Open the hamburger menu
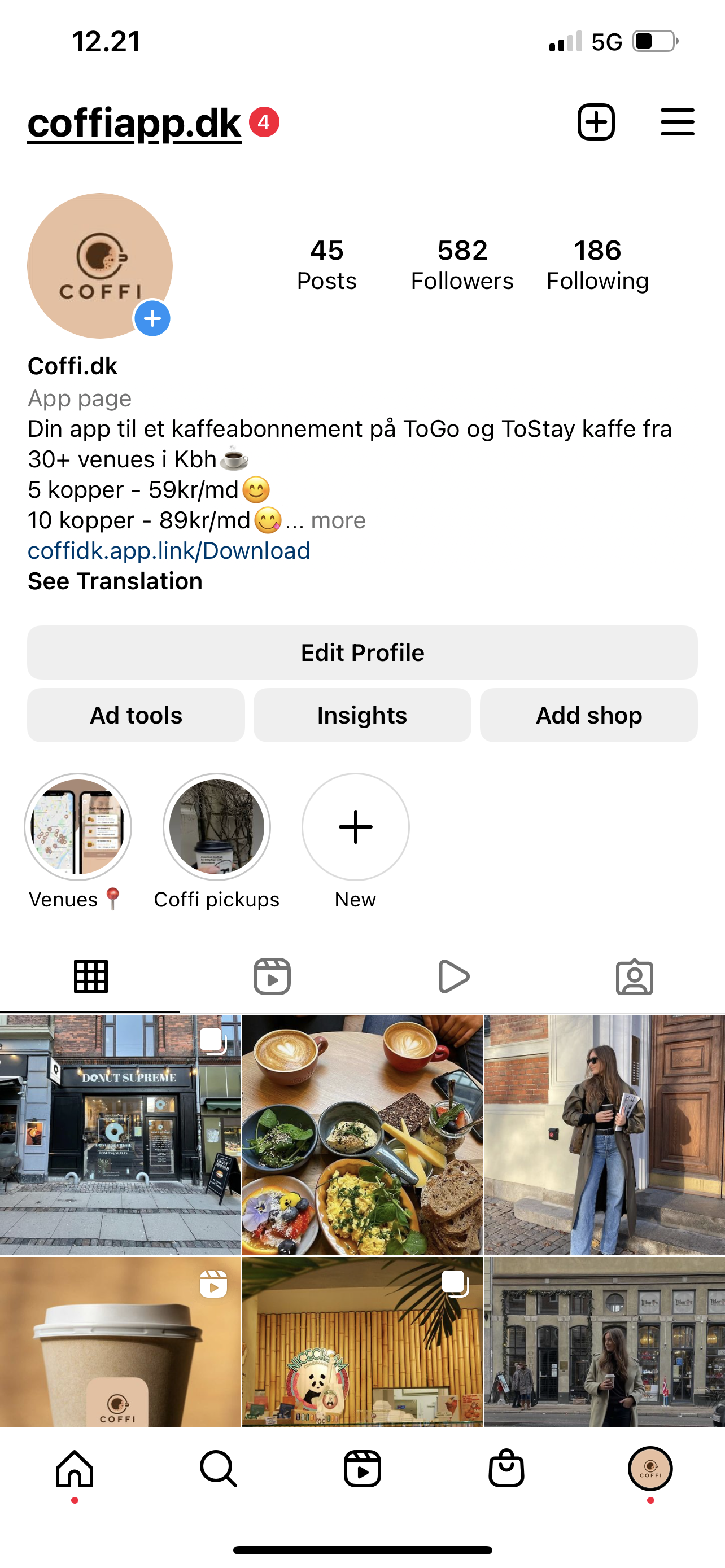This screenshot has width=725, height=1568. [x=677, y=122]
